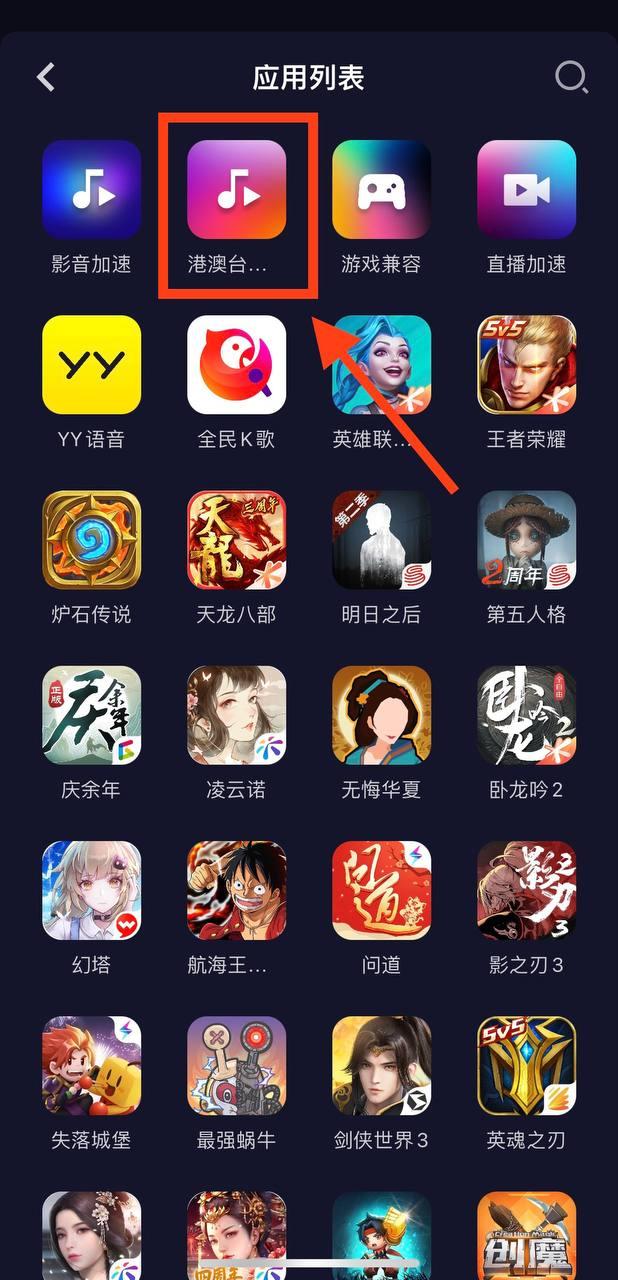Open the 卧龙吟2 entry

[526, 715]
